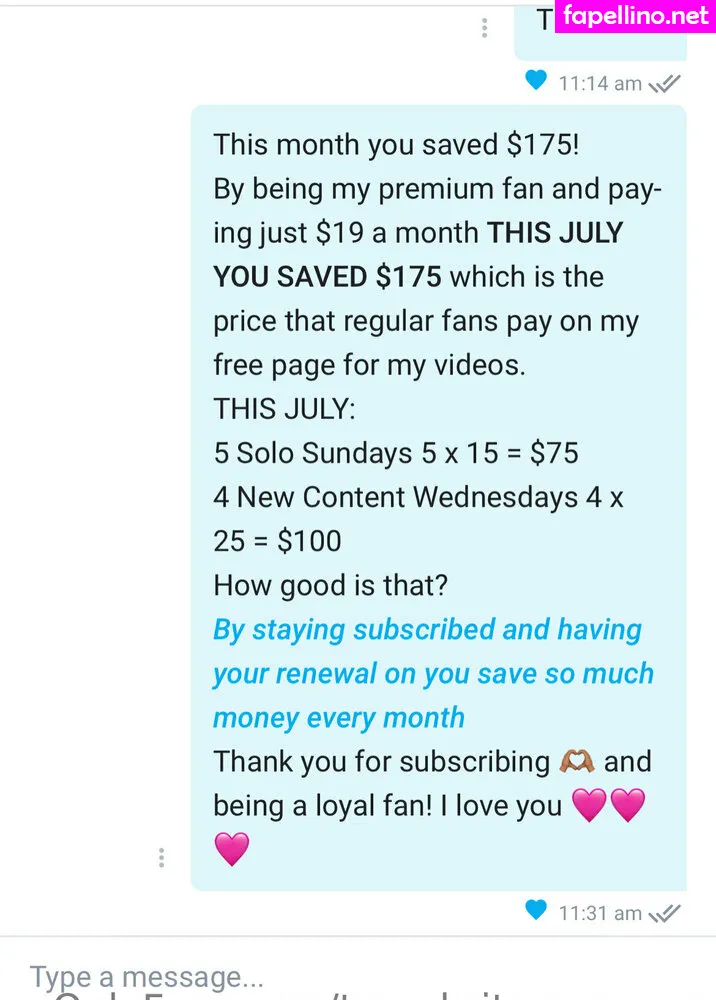Open options for the 11:14 am message

(x=485, y=27)
